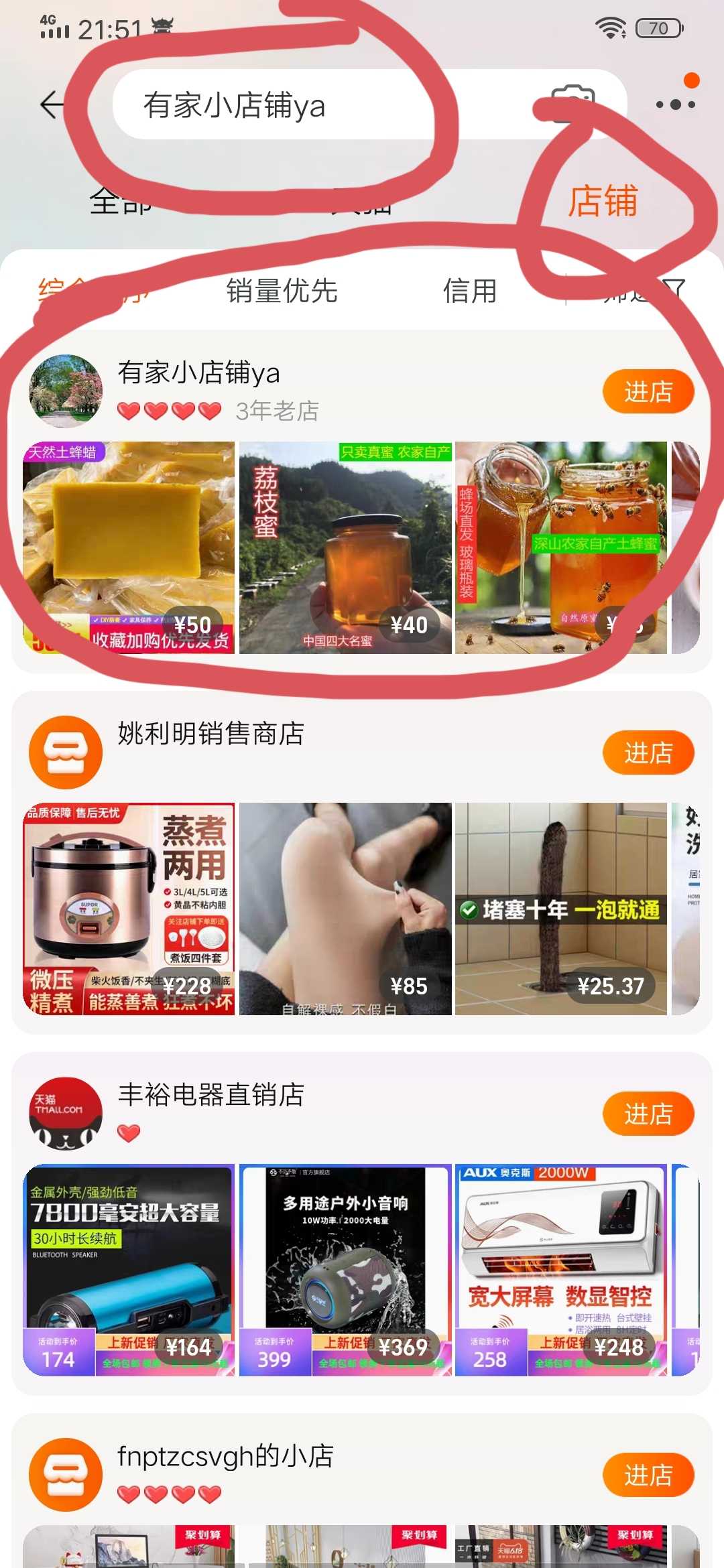Open the ¥50 beeswax product

[x=129, y=547]
